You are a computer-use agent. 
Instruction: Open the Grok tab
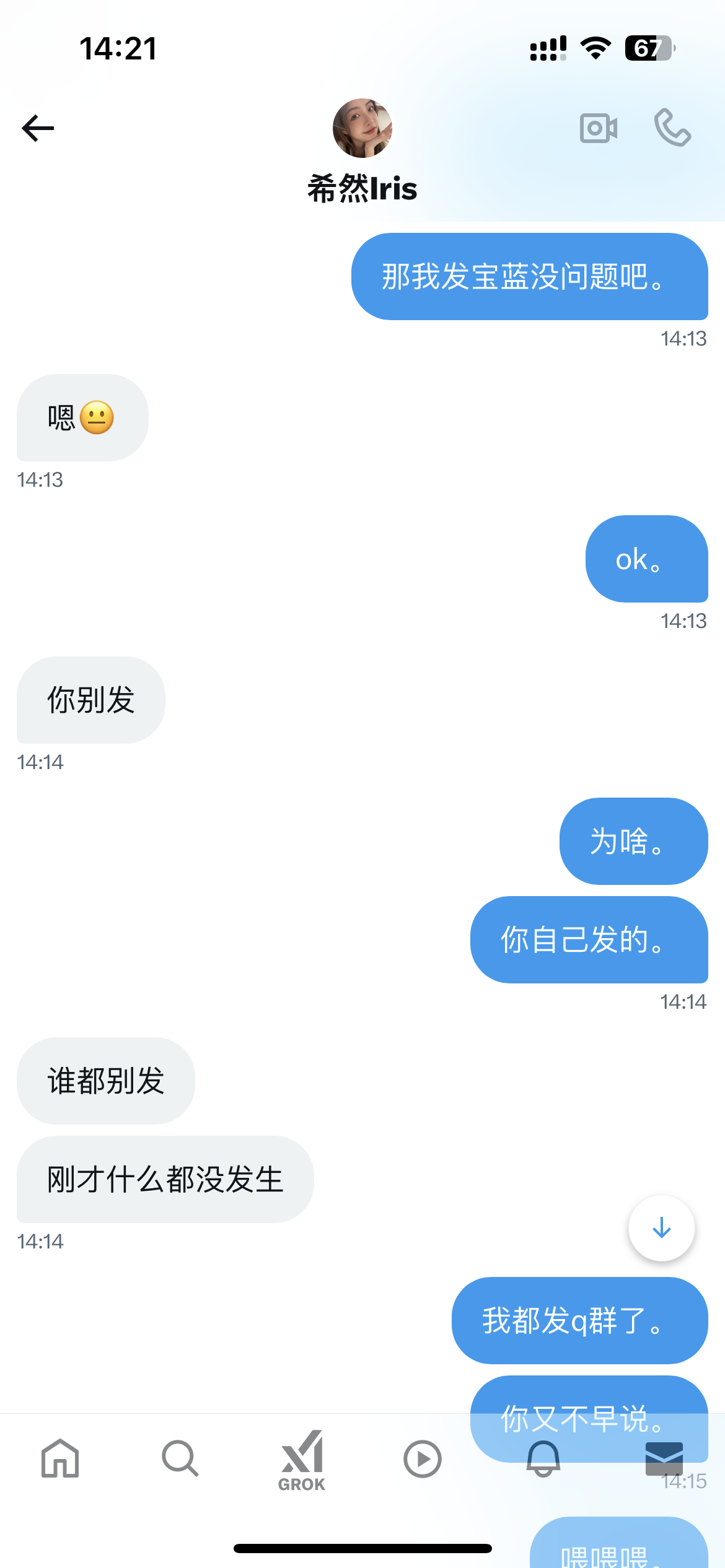tap(302, 1460)
